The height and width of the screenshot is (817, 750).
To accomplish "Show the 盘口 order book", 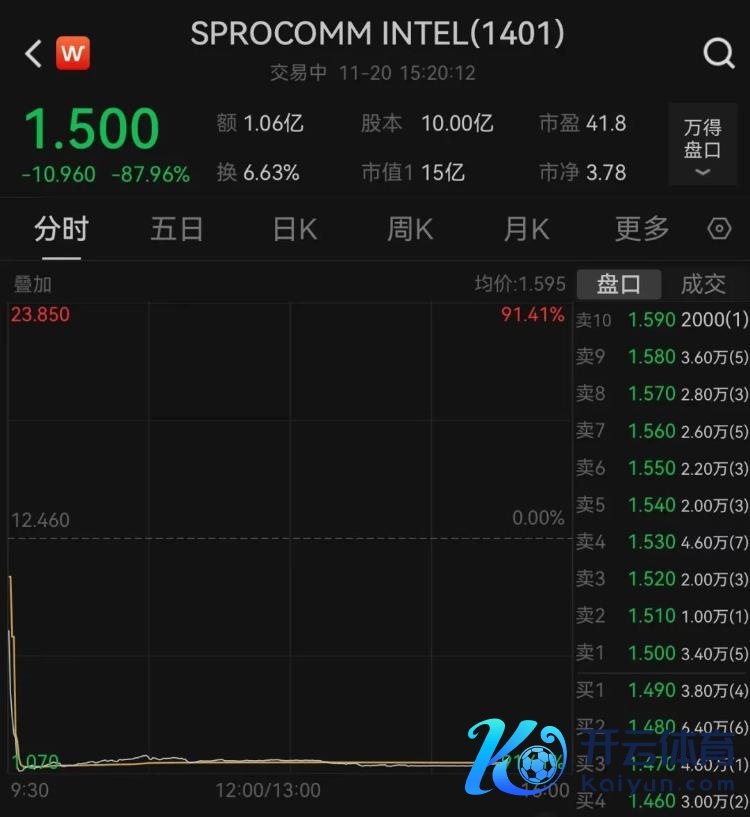I will click(x=619, y=284).
